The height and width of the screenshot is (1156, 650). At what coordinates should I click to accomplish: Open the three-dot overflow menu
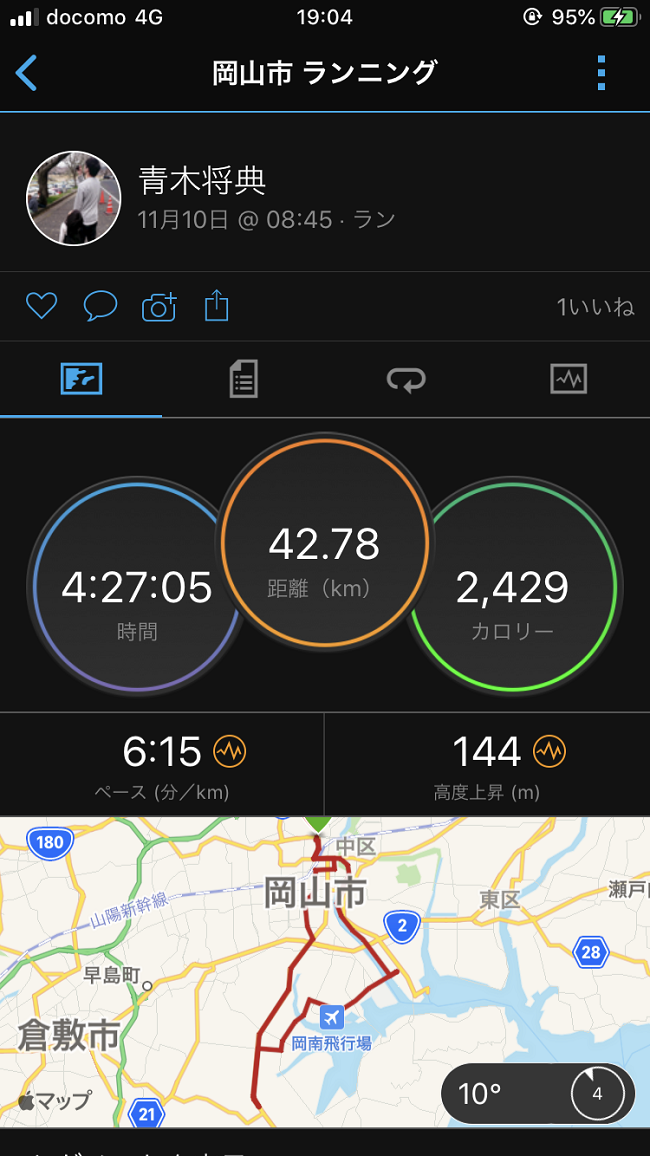point(601,73)
